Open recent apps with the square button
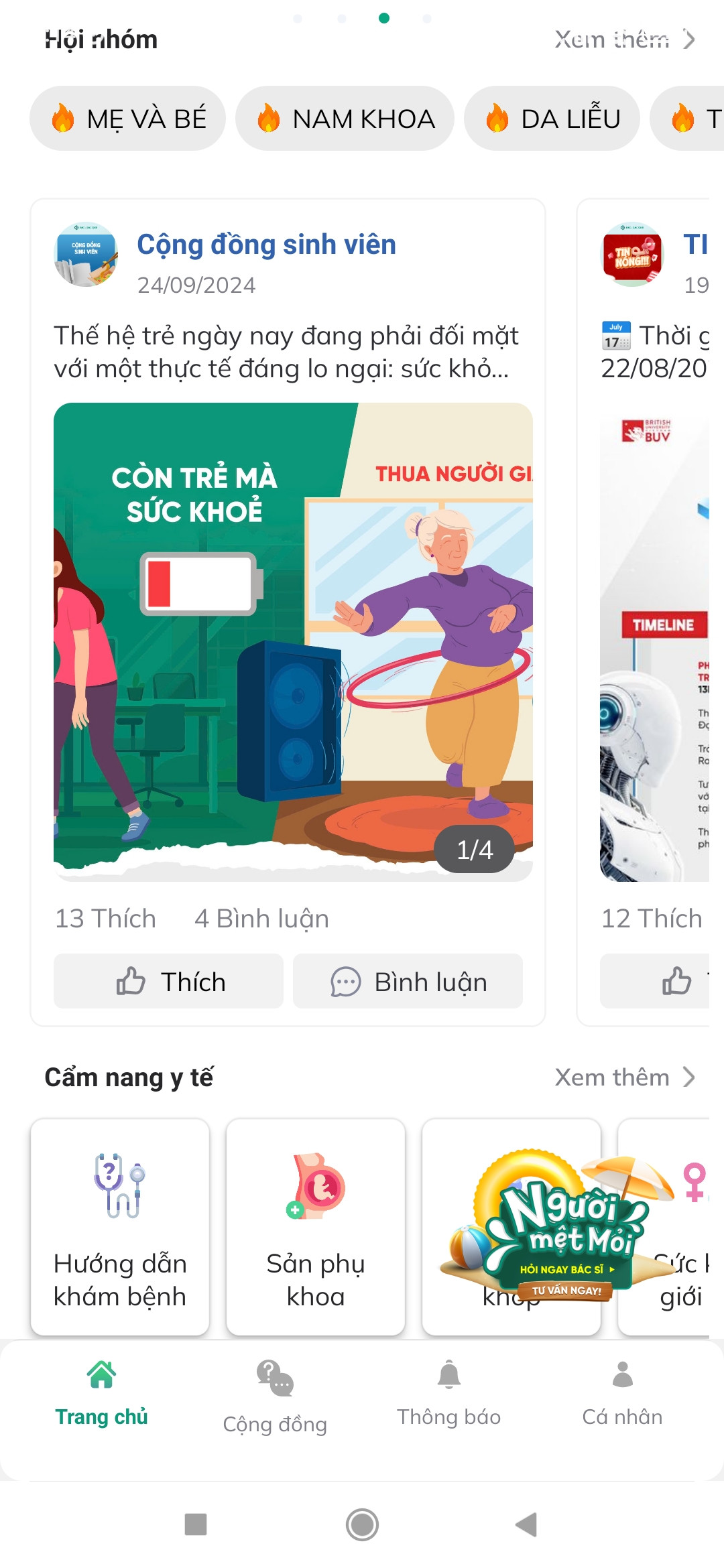Viewport: 724px width, 1568px height. coord(196,1524)
